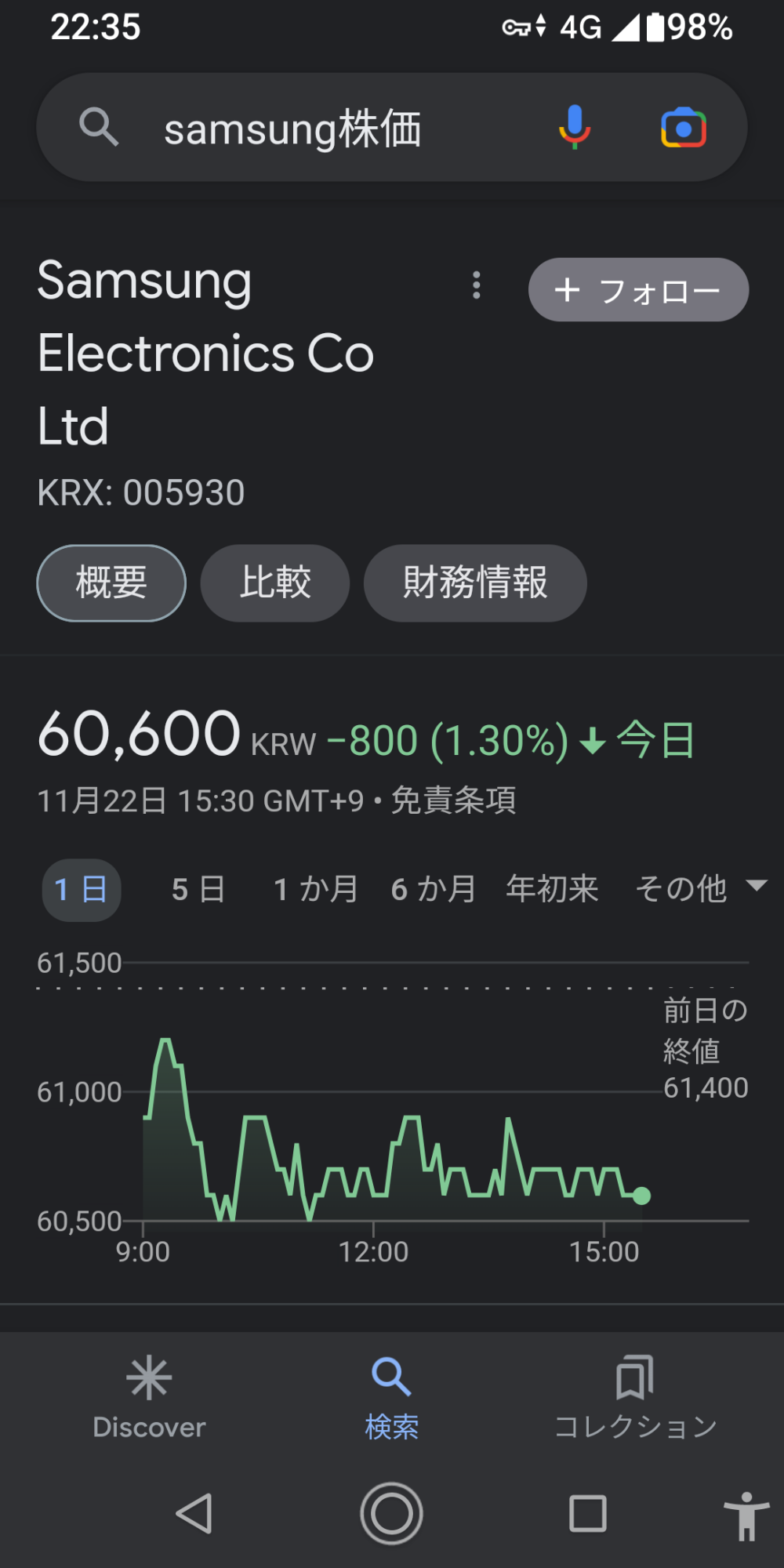Open the 財務情報 chip
Screen dimensions: 784x1568
475,583
